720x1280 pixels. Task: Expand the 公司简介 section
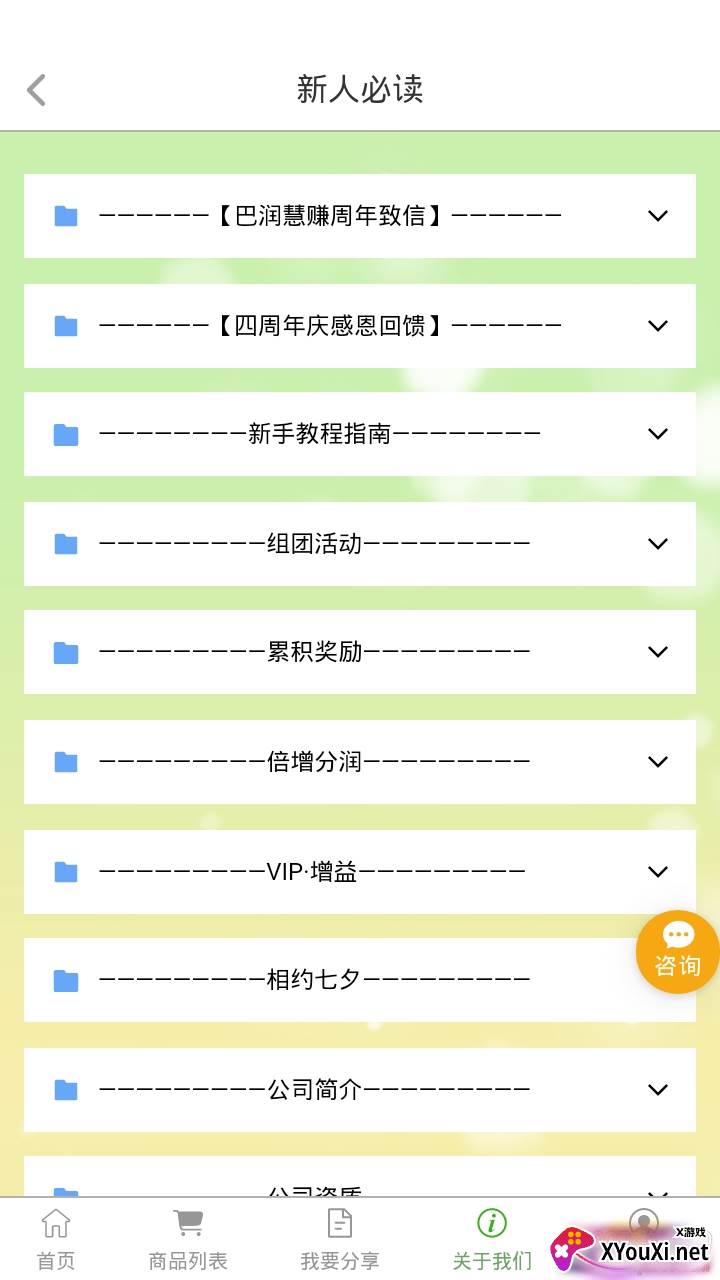click(657, 1090)
